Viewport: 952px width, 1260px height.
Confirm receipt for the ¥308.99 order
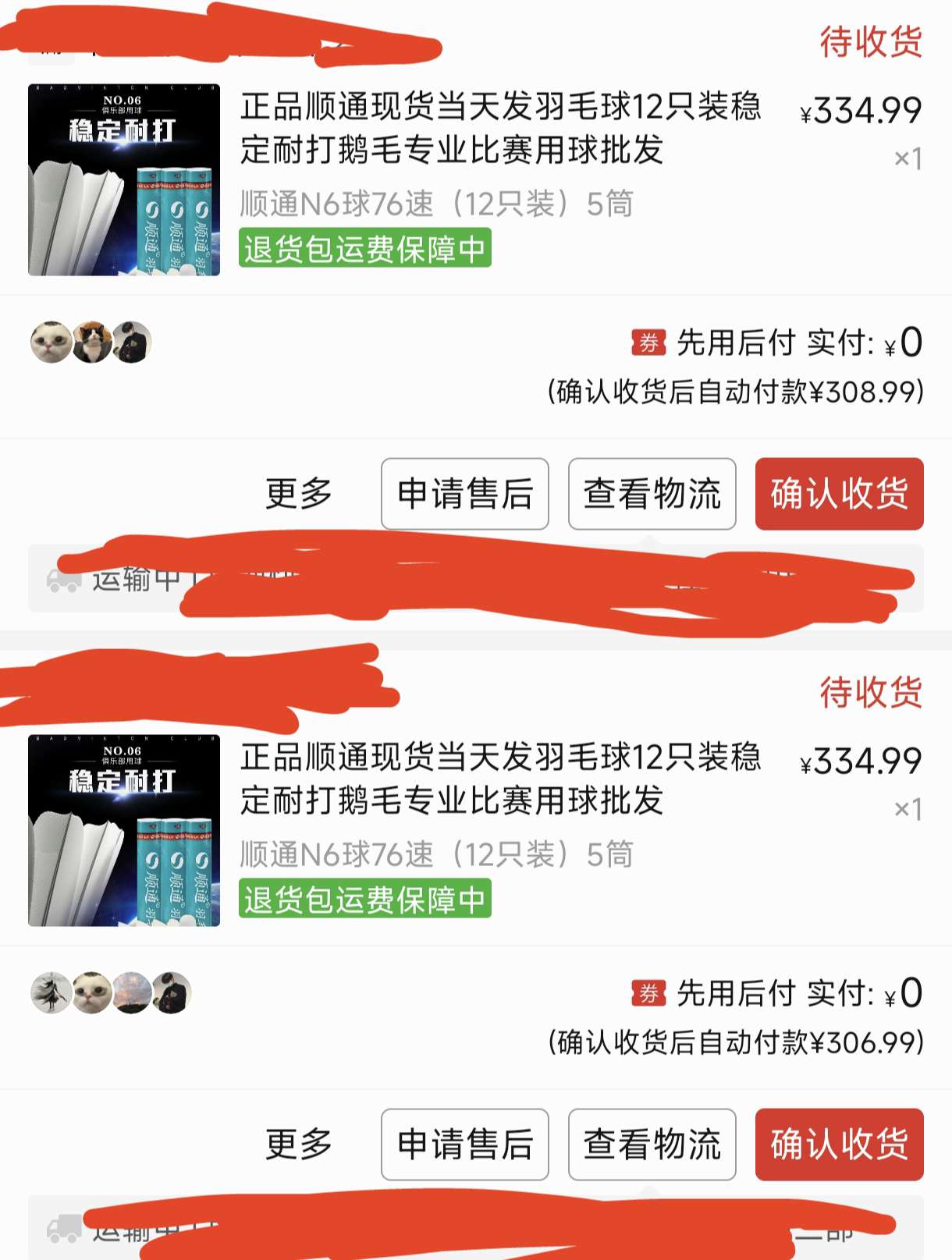(839, 494)
